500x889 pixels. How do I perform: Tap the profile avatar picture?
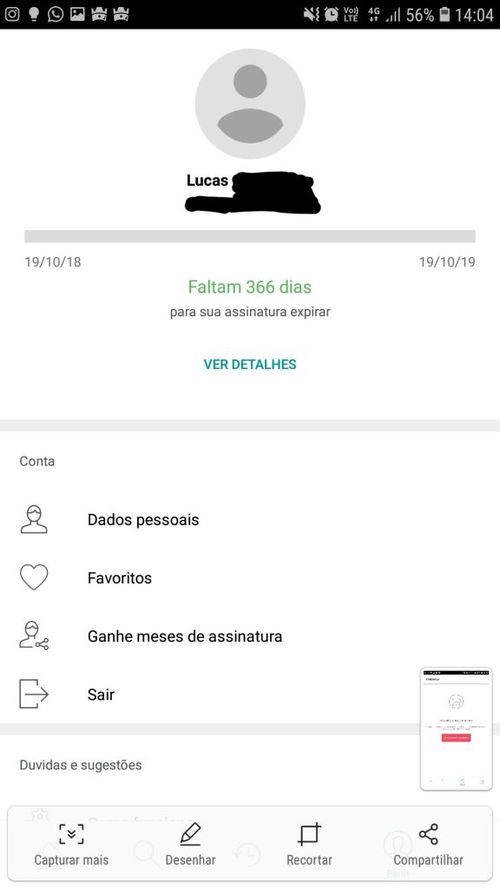point(250,103)
